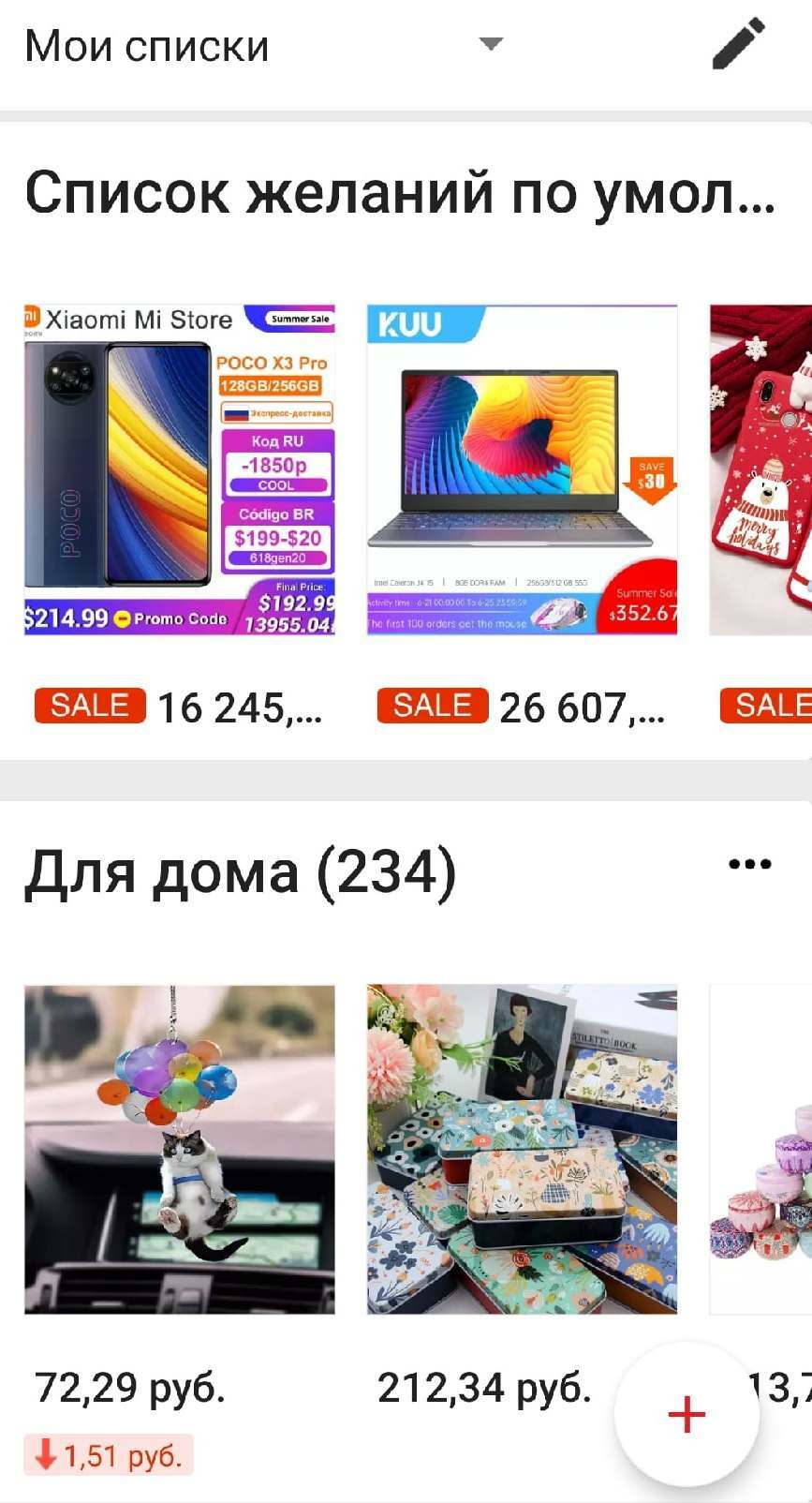Open the cat with balloons car pendant

(x=180, y=1149)
